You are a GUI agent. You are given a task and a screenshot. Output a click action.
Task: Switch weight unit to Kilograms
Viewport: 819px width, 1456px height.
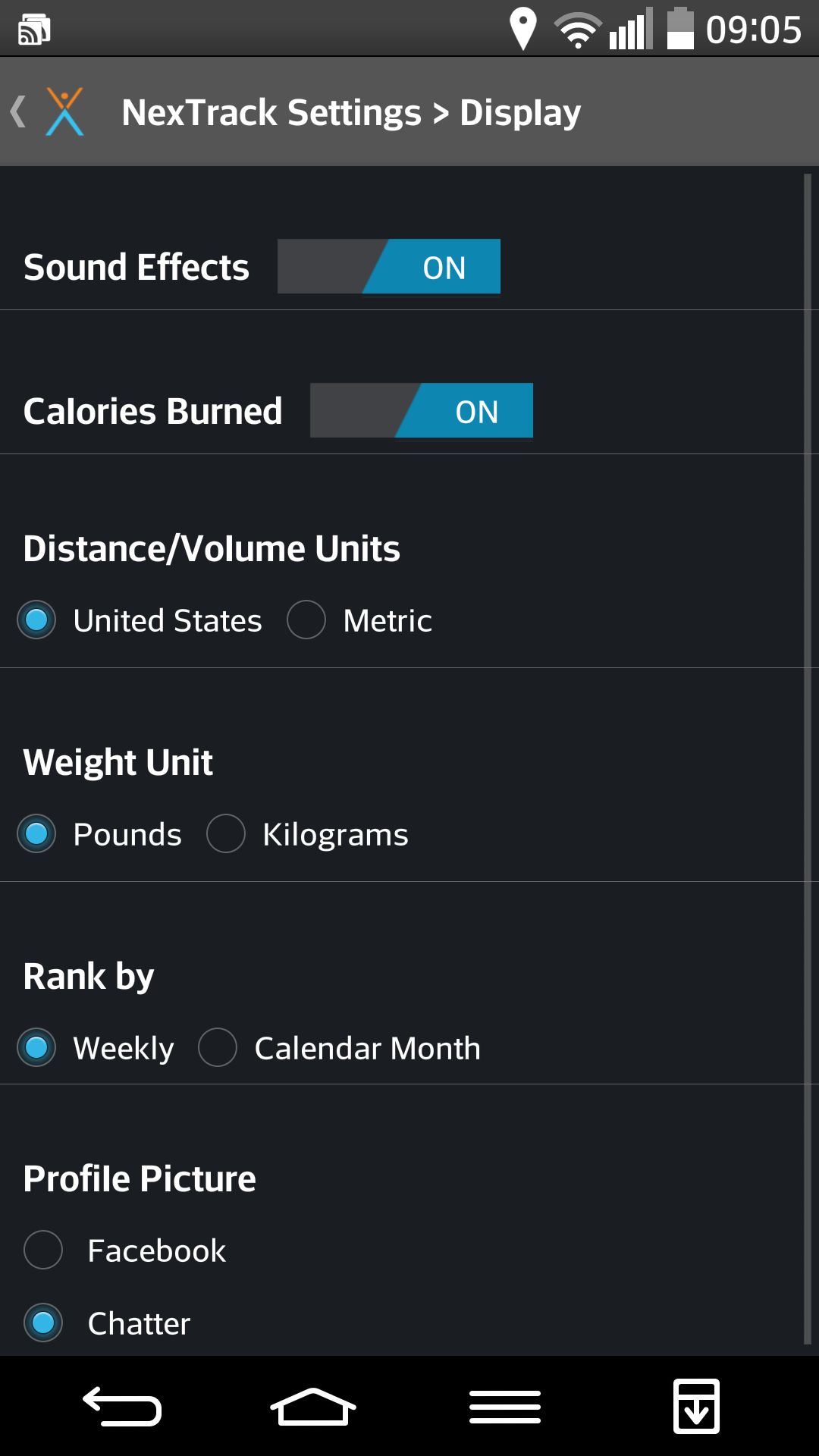[307, 834]
